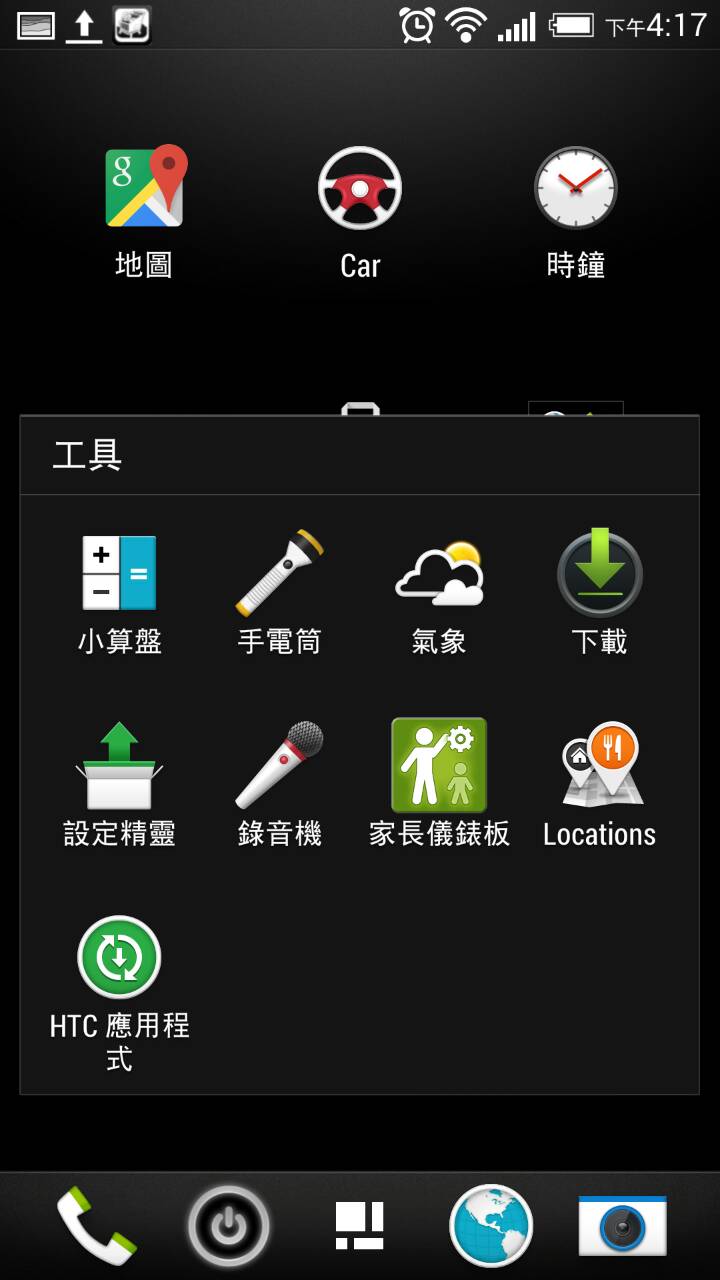This screenshot has width=720, height=1280.
Task: Tap the power button icon in the dock
Action: (228, 1226)
